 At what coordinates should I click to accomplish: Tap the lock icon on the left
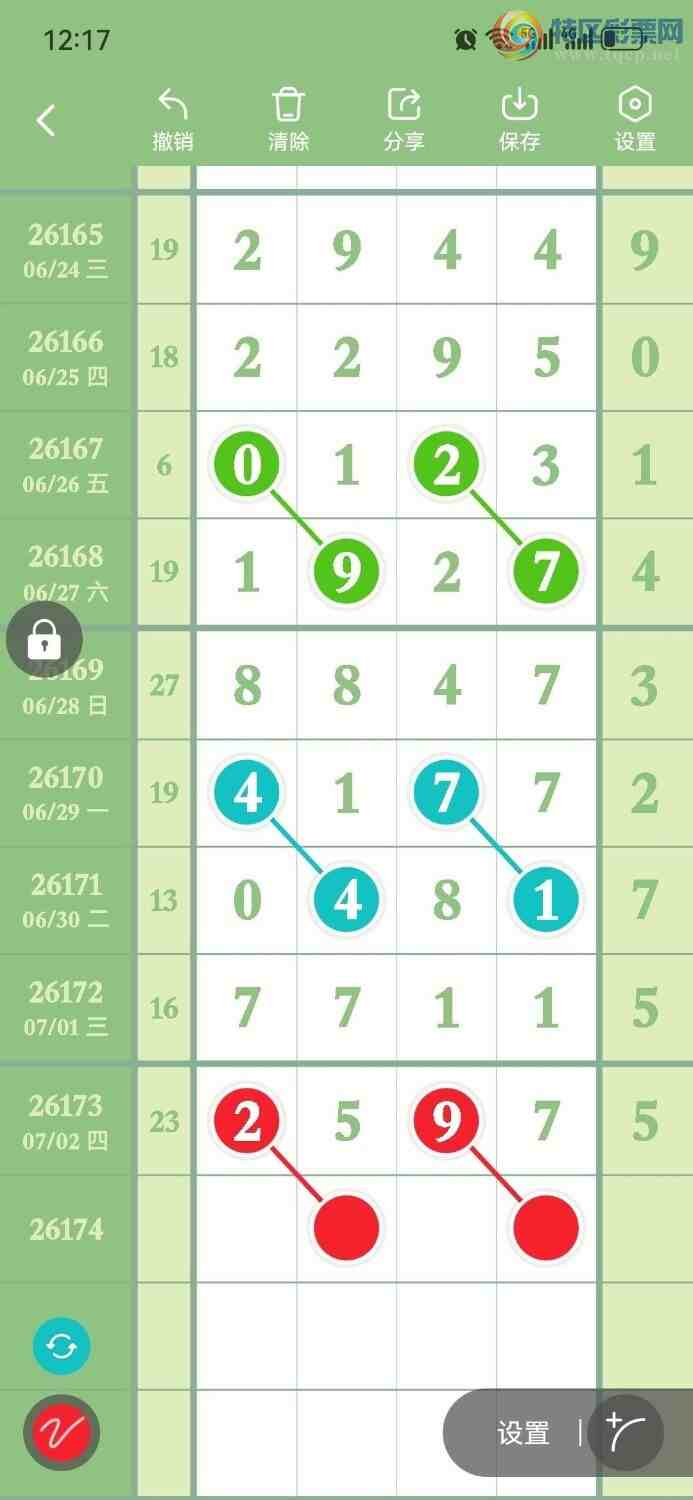44,637
